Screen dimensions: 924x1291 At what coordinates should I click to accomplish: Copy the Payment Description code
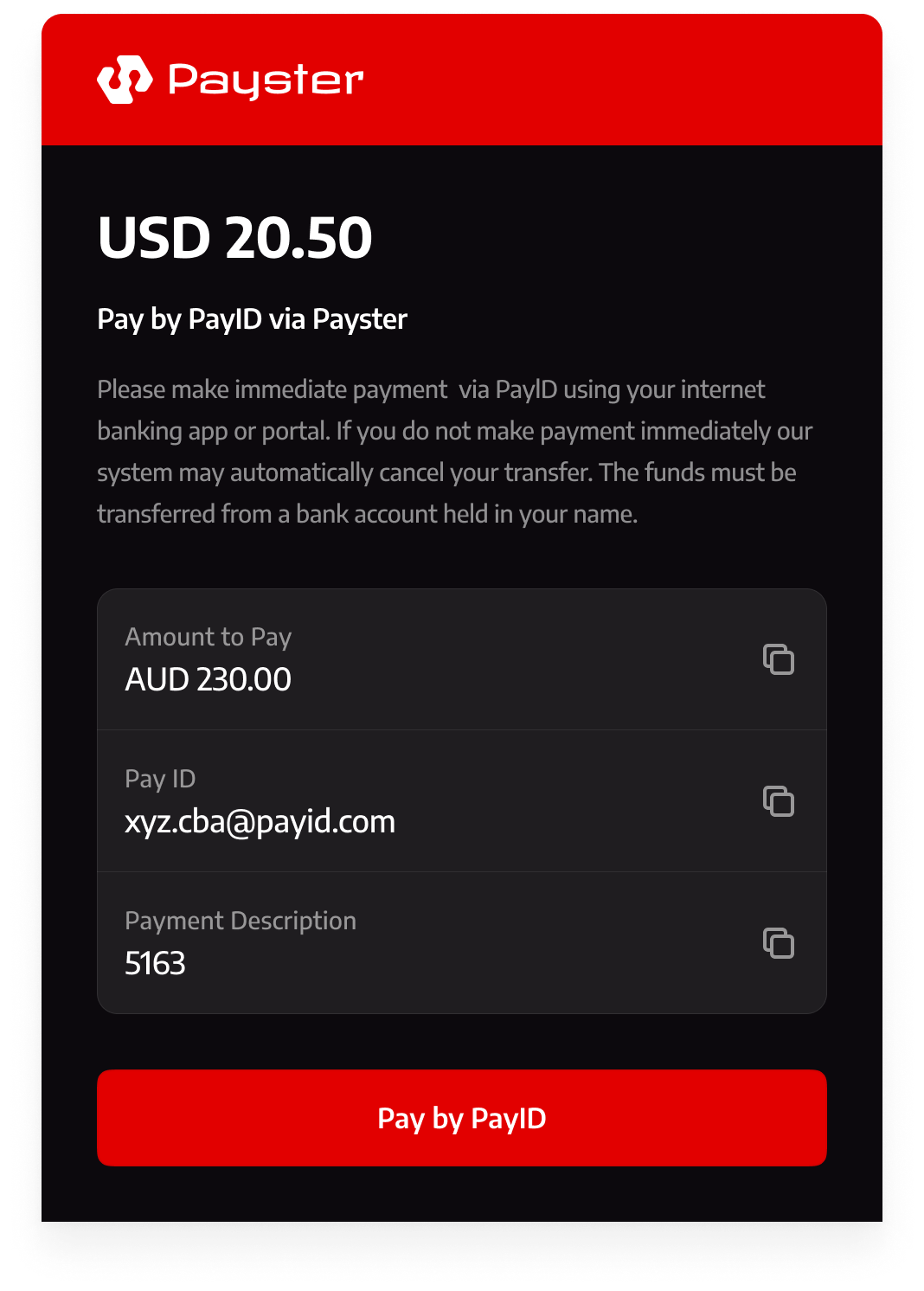tap(778, 943)
